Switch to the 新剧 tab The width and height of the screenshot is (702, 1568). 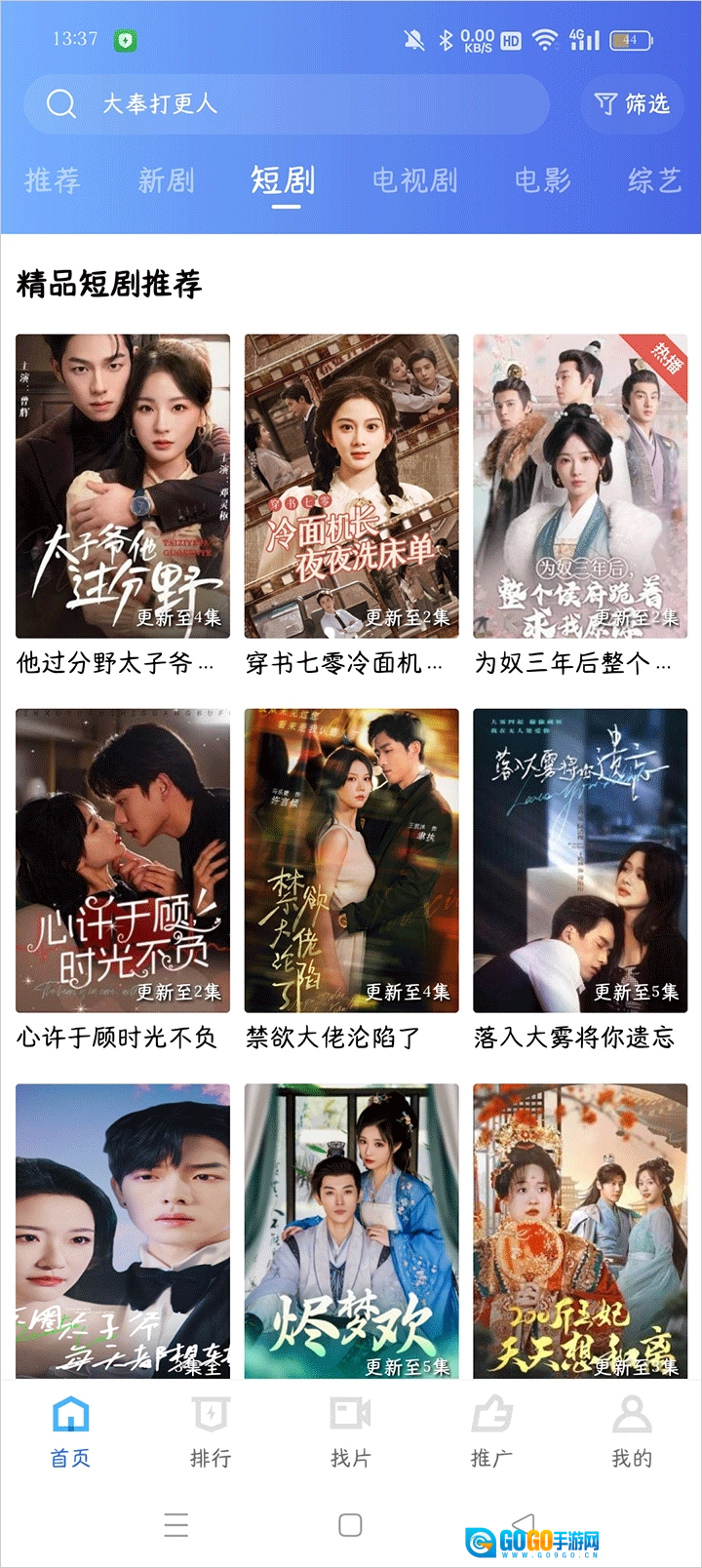pos(166,180)
